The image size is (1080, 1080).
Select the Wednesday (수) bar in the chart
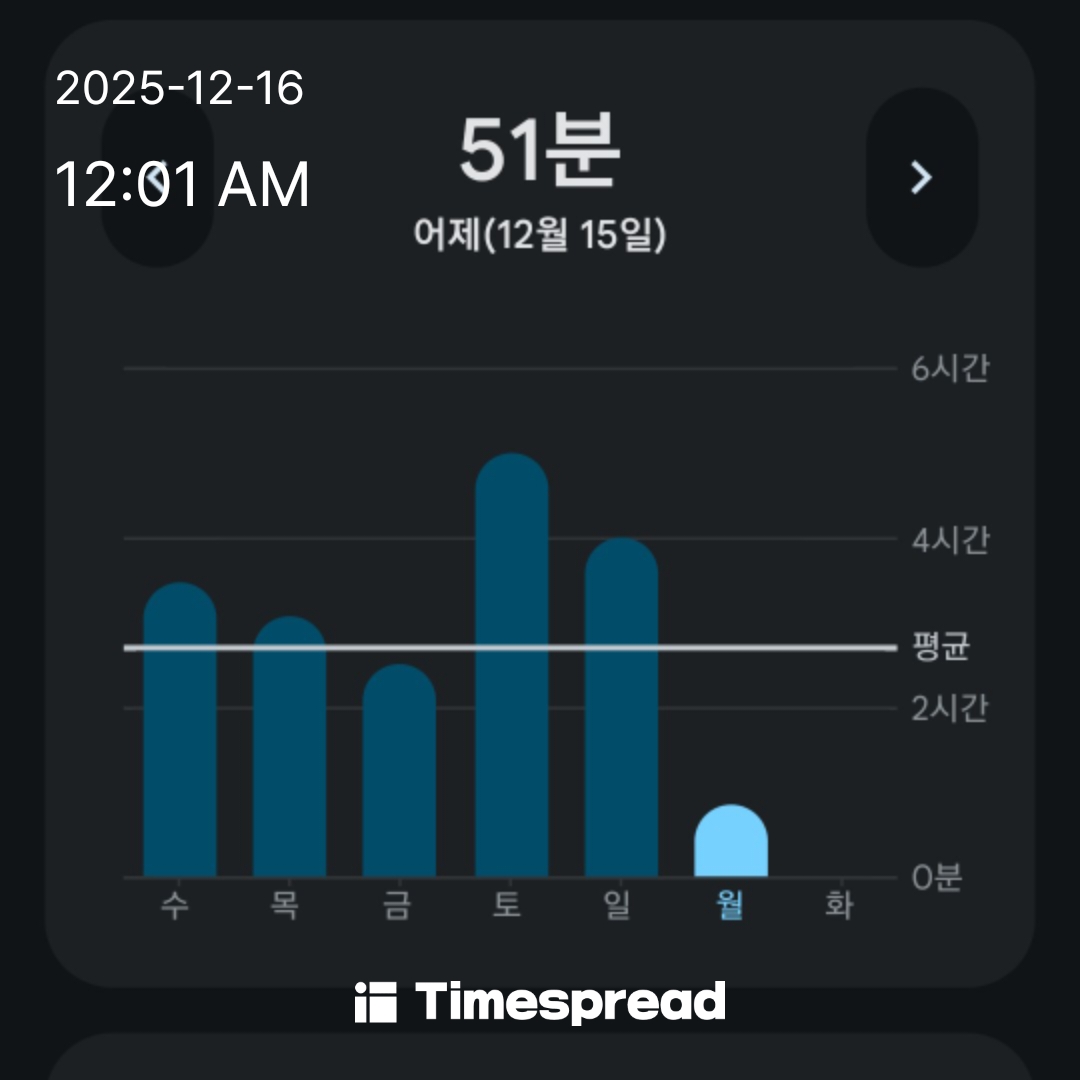coord(180,730)
